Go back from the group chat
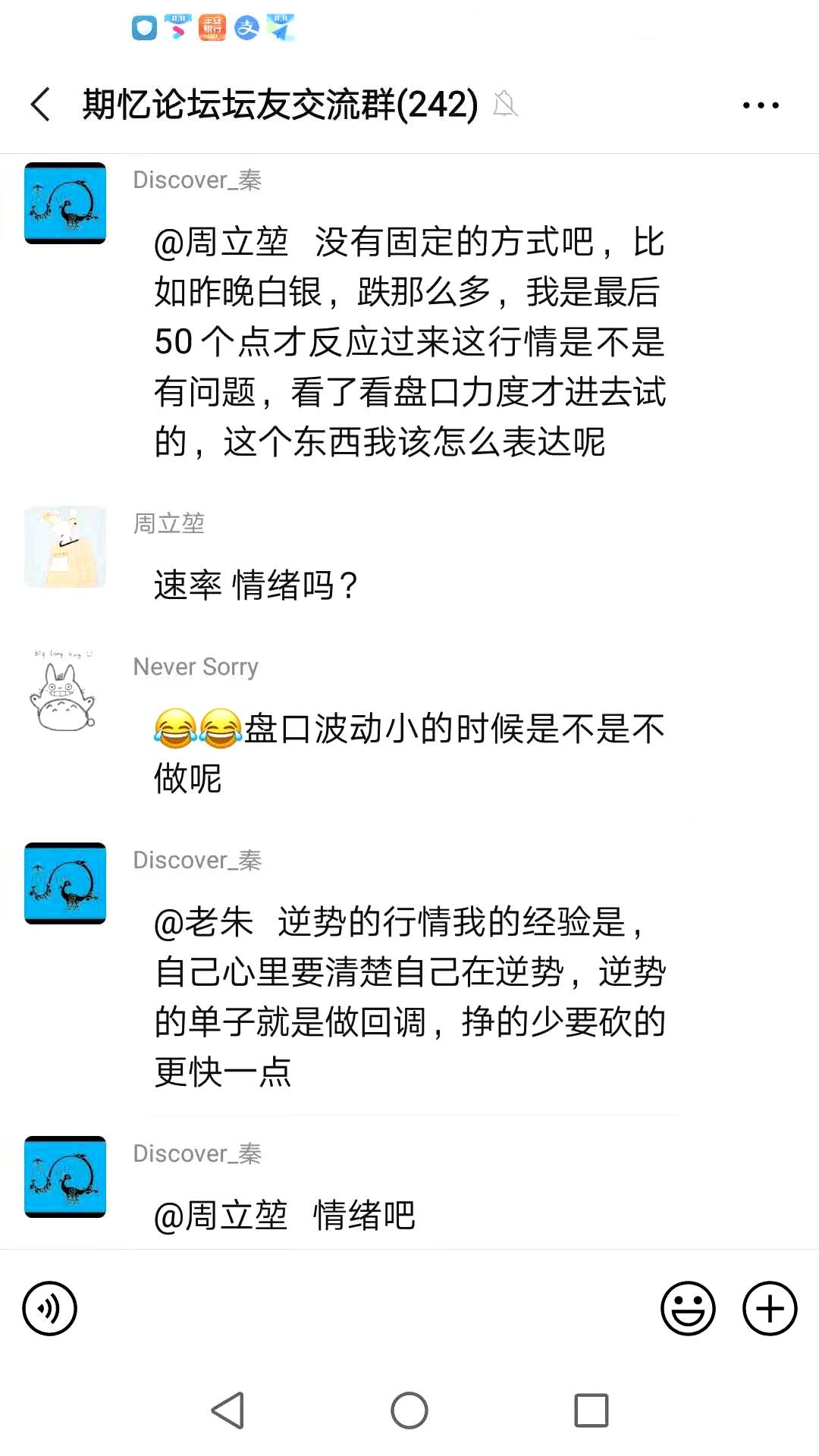 click(x=41, y=104)
